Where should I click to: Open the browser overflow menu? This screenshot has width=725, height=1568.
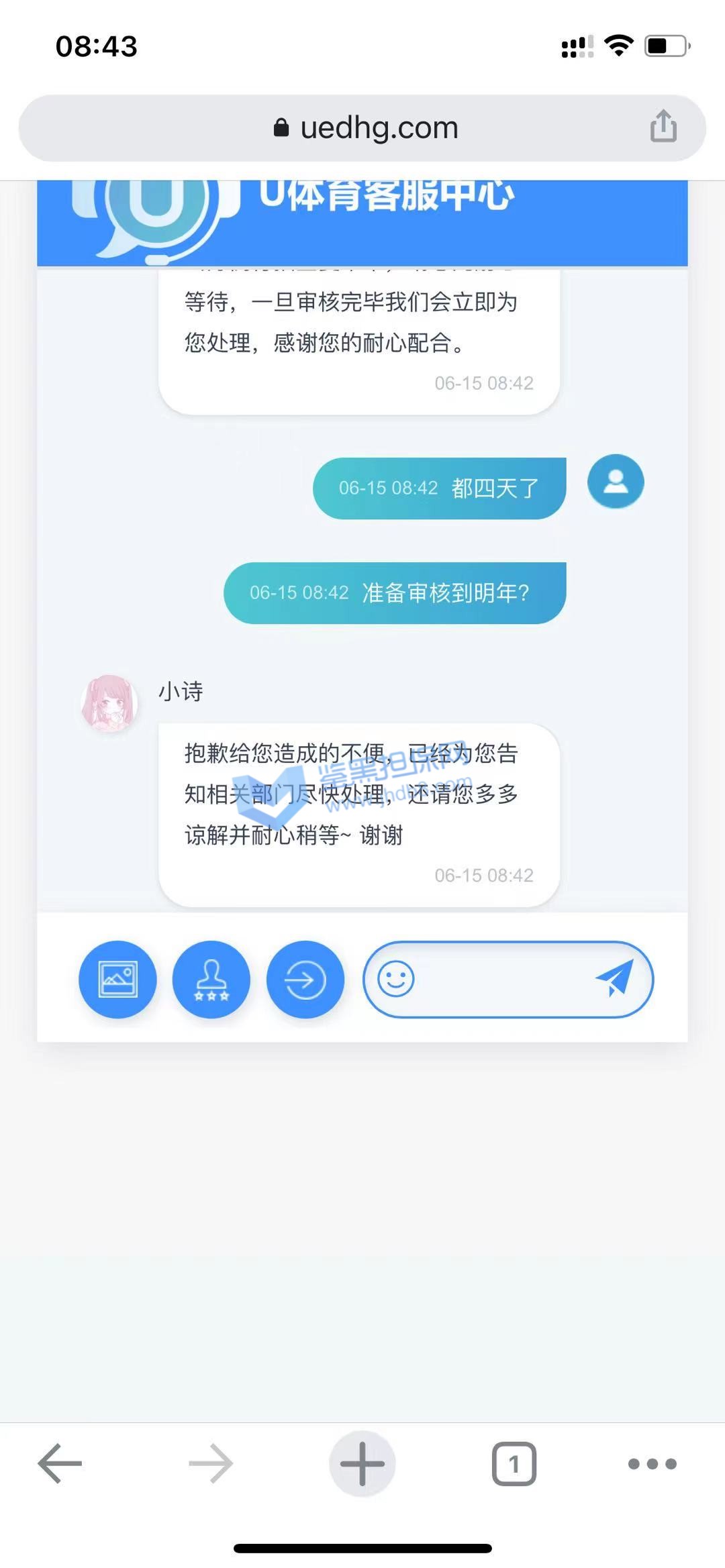(652, 1463)
